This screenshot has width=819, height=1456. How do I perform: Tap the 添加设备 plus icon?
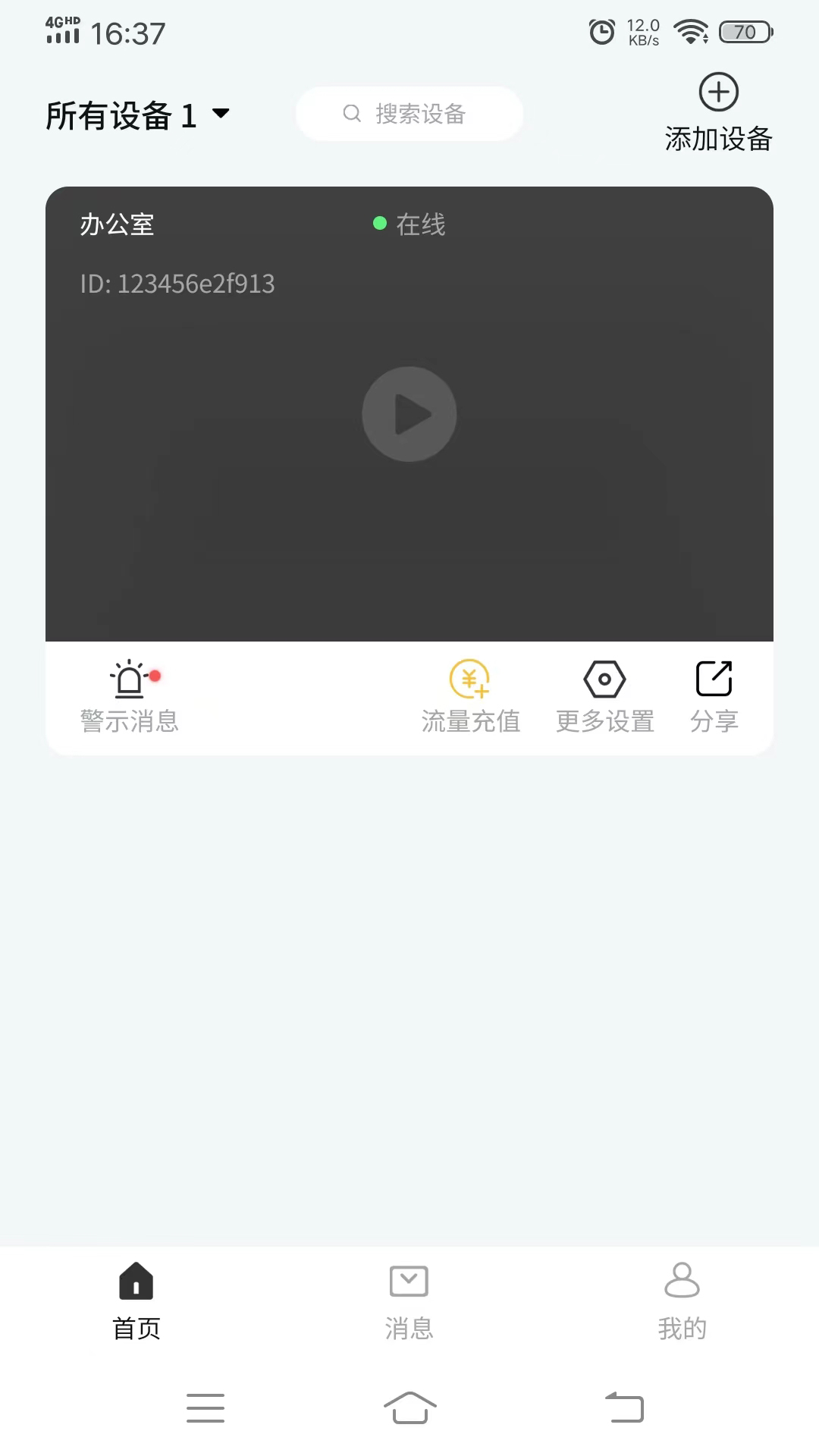tap(717, 92)
